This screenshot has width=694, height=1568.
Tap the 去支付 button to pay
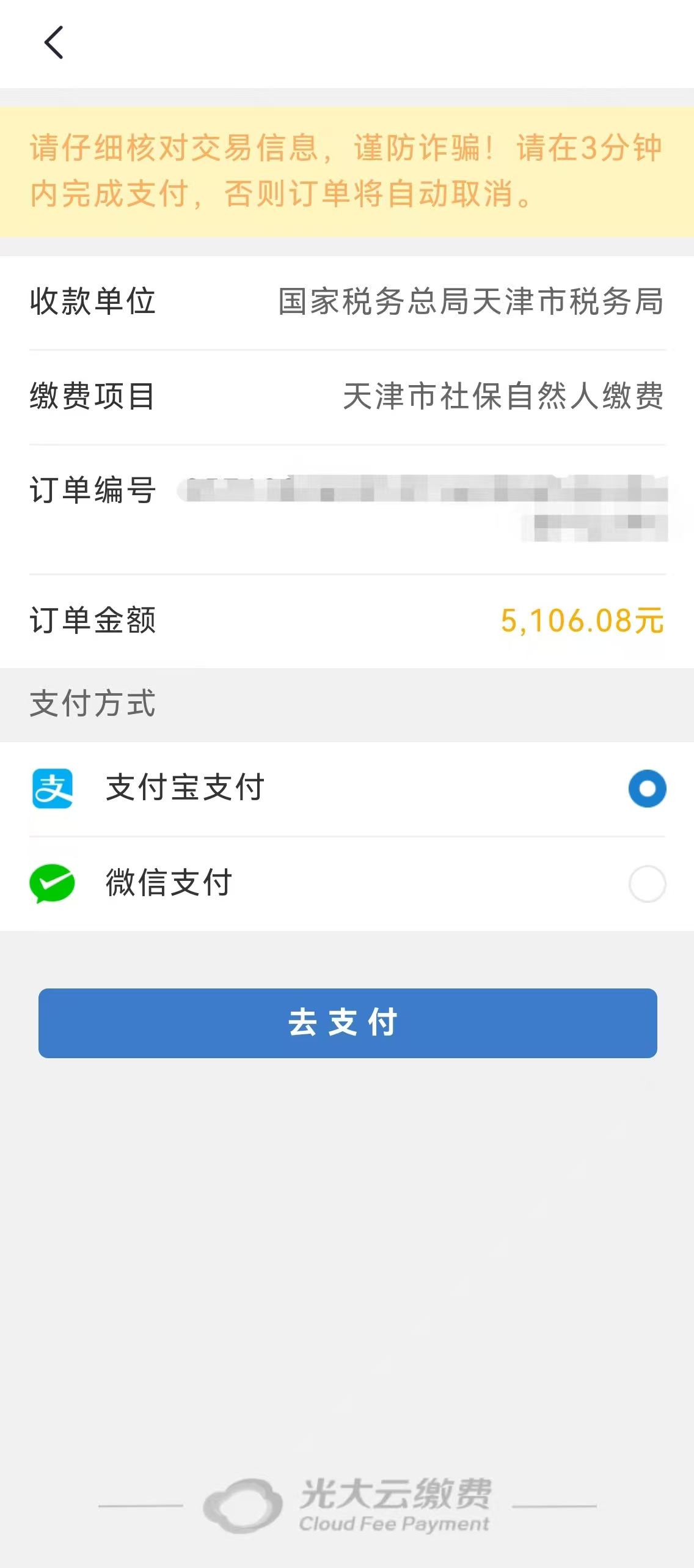coord(347,1023)
